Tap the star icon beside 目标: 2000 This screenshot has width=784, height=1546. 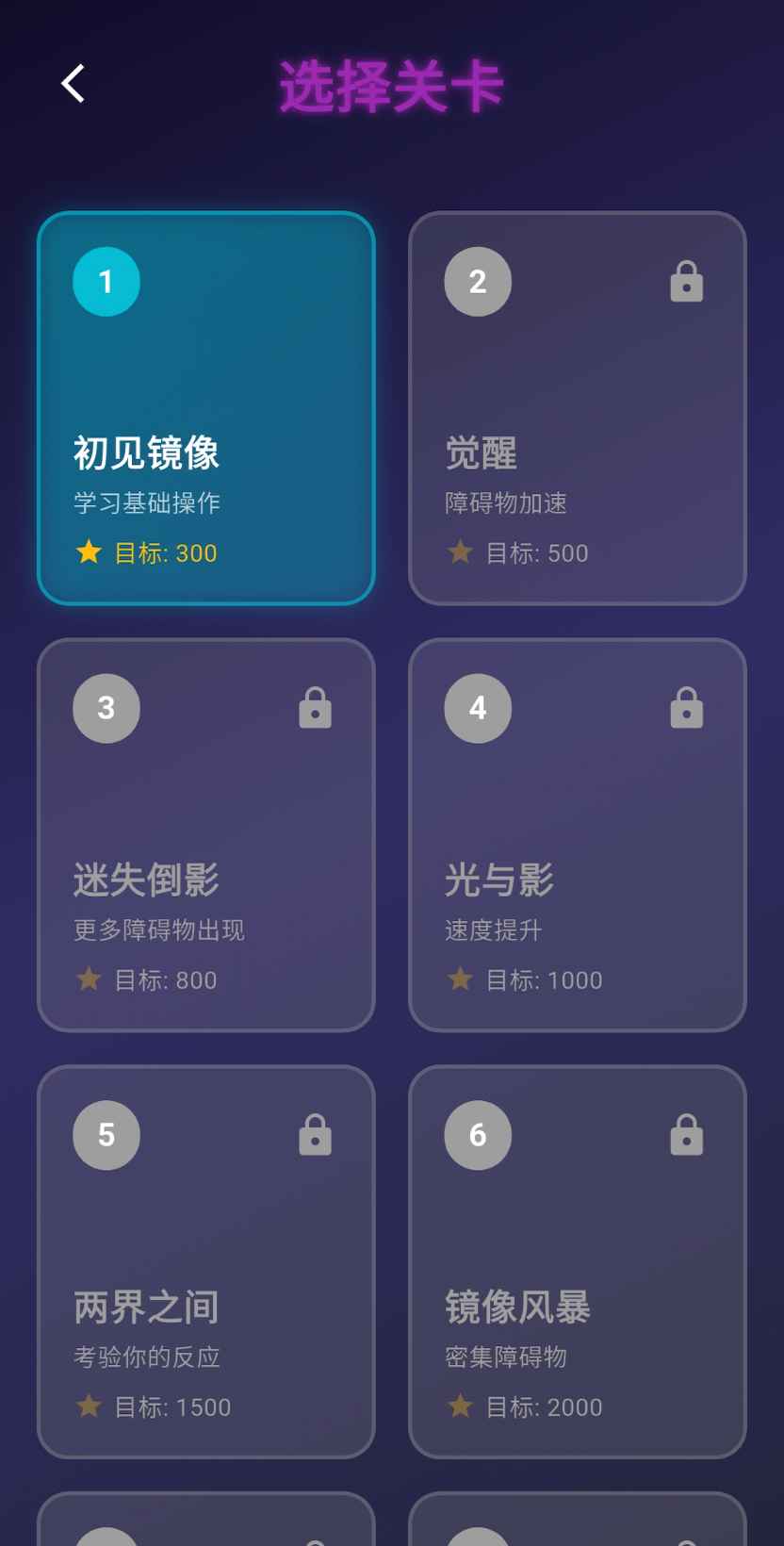point(460,1406)
